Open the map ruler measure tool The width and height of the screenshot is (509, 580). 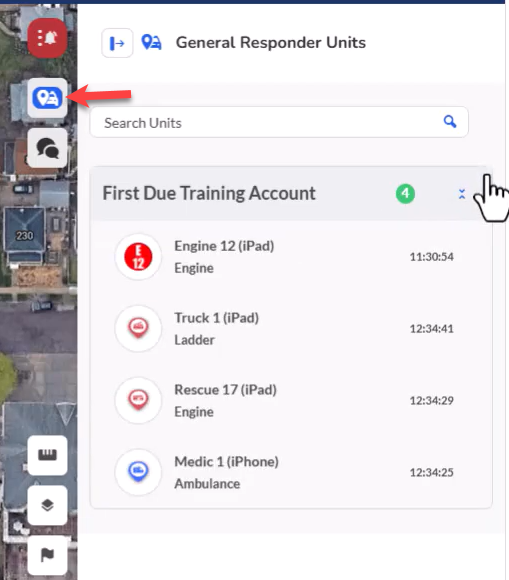(47, 455)
